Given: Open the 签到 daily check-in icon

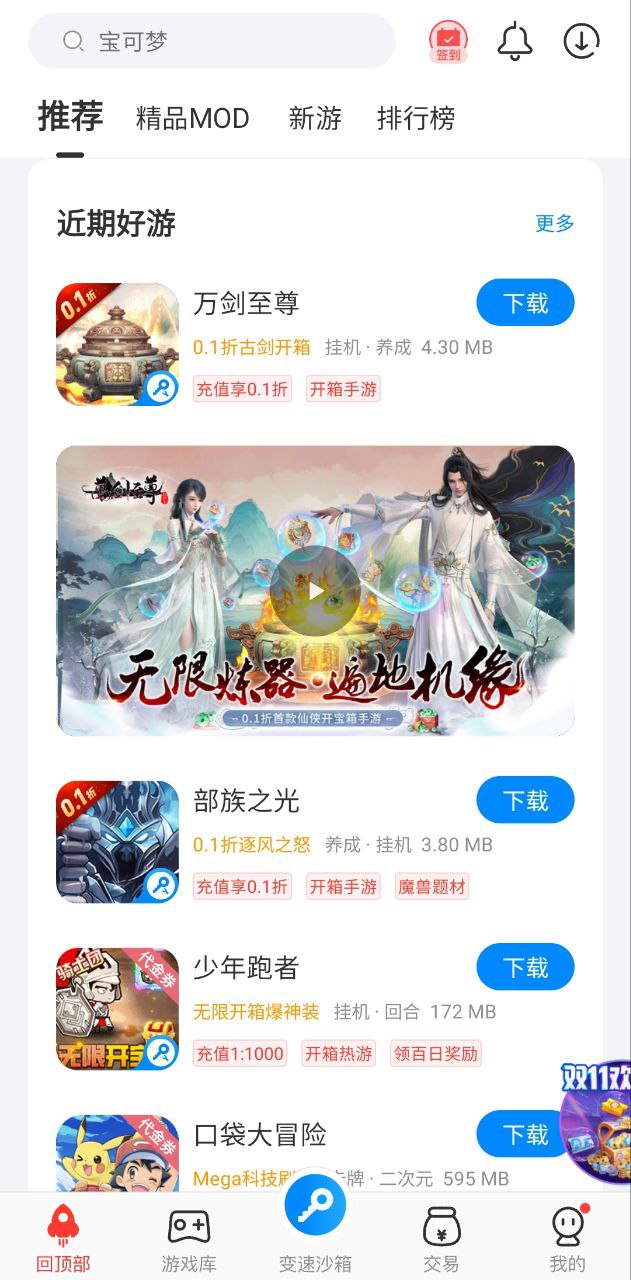Looking at the screenshot, I should (x=448, y=41).
